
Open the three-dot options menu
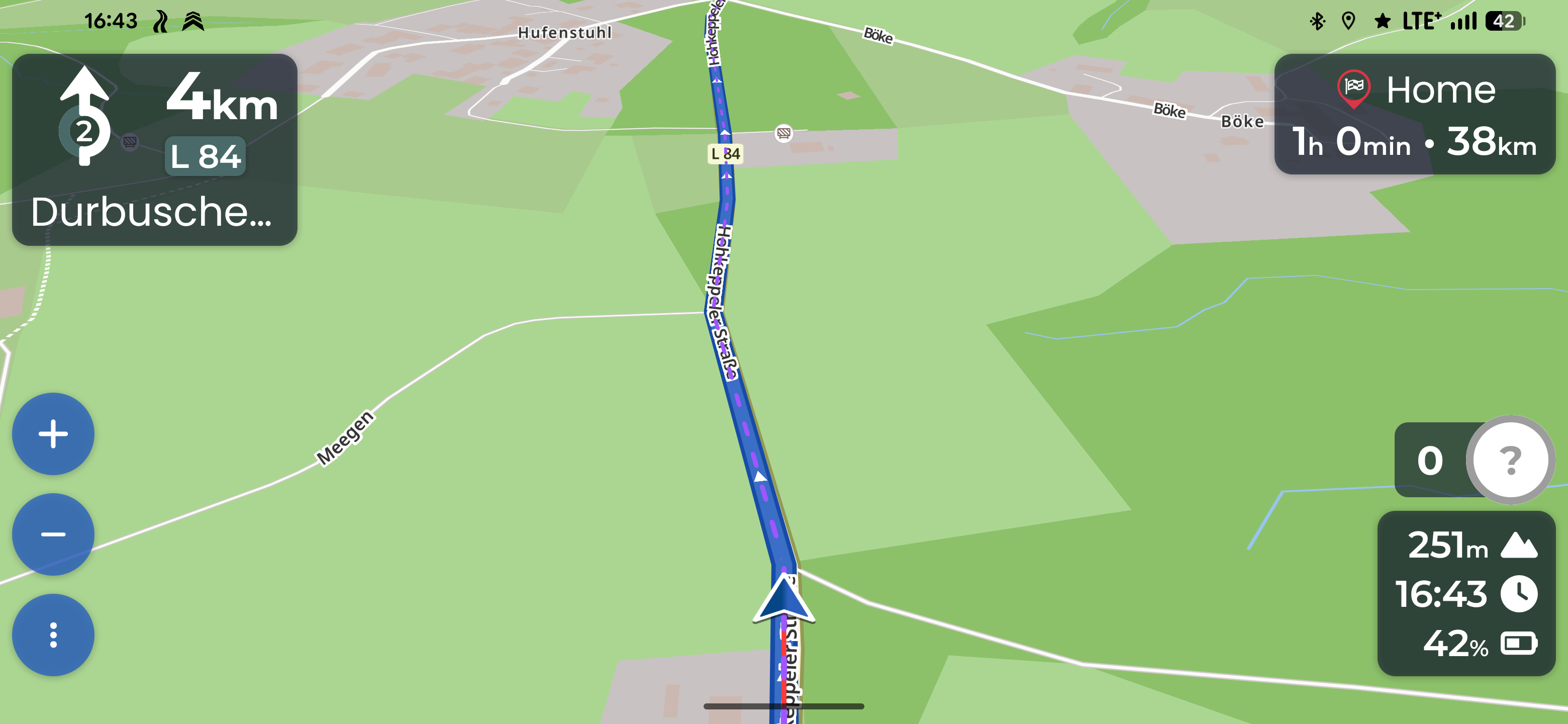pos(53,635)
